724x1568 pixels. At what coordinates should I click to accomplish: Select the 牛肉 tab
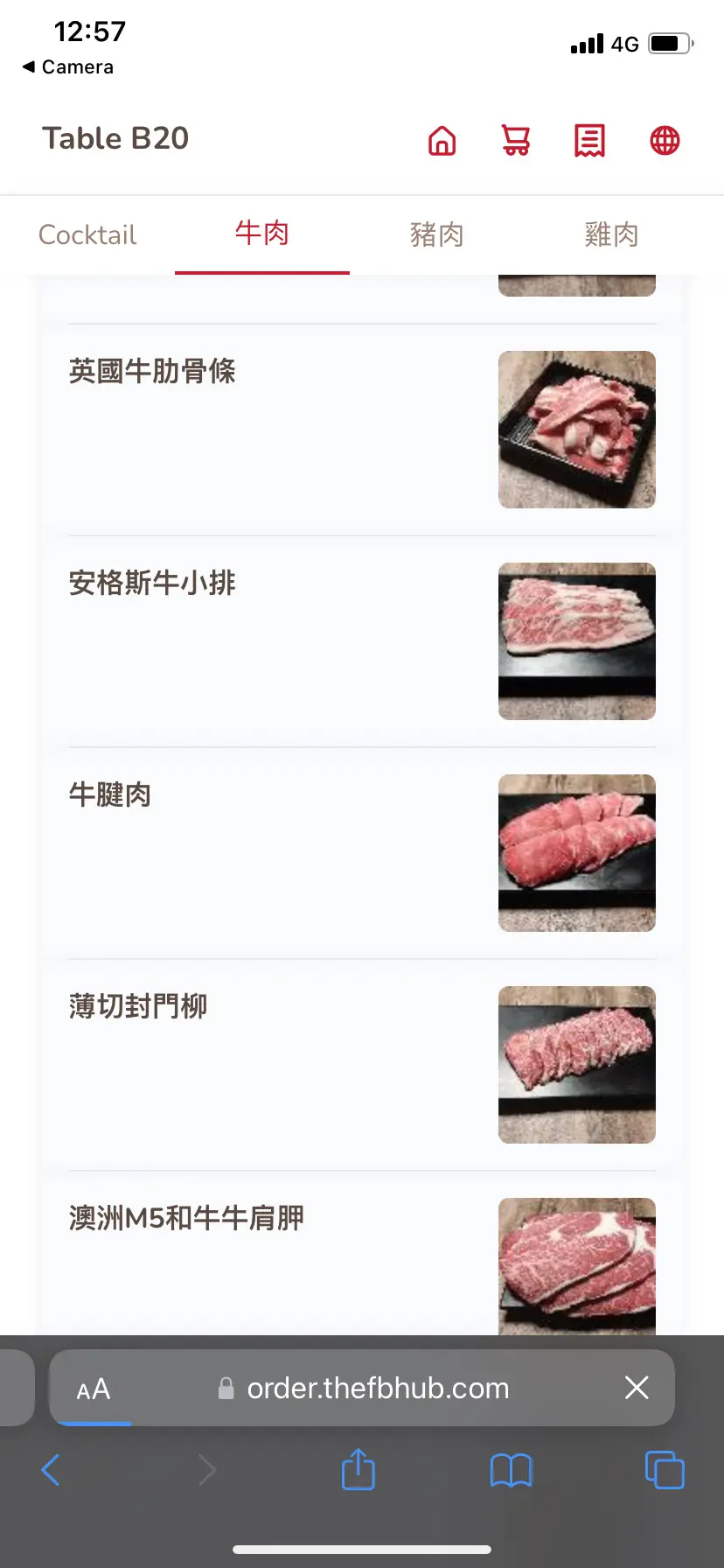click(x=261, y=234)
